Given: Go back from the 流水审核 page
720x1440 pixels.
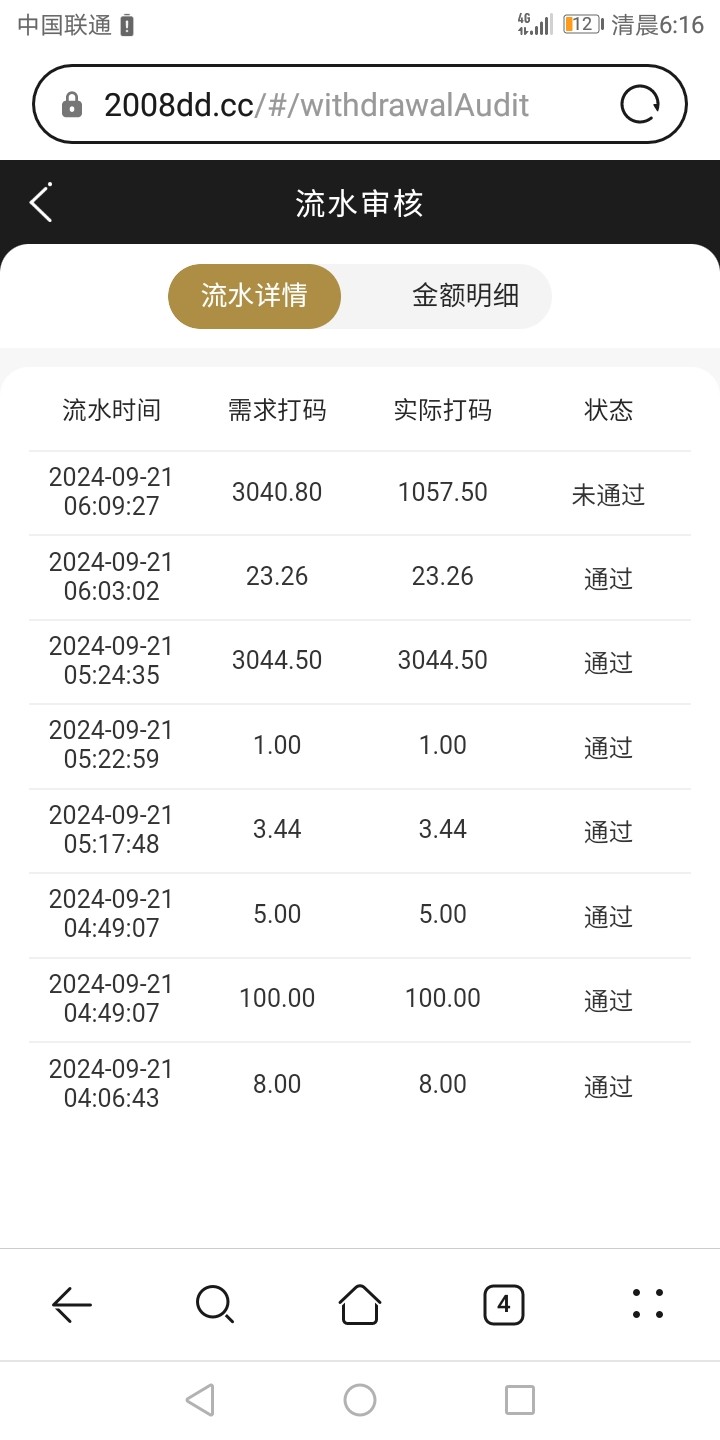Looking at the screenshot, I should [41, 203].
